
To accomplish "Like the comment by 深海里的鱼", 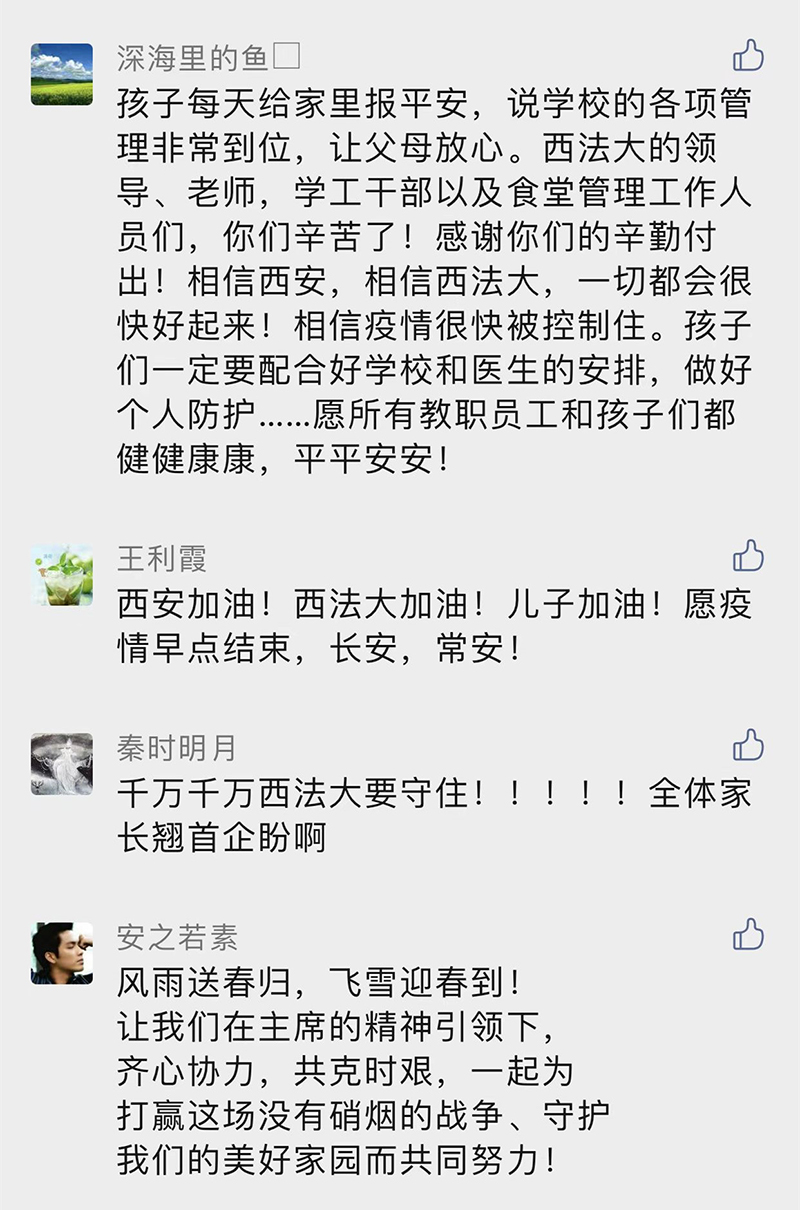I will click(x=748, y=56).
